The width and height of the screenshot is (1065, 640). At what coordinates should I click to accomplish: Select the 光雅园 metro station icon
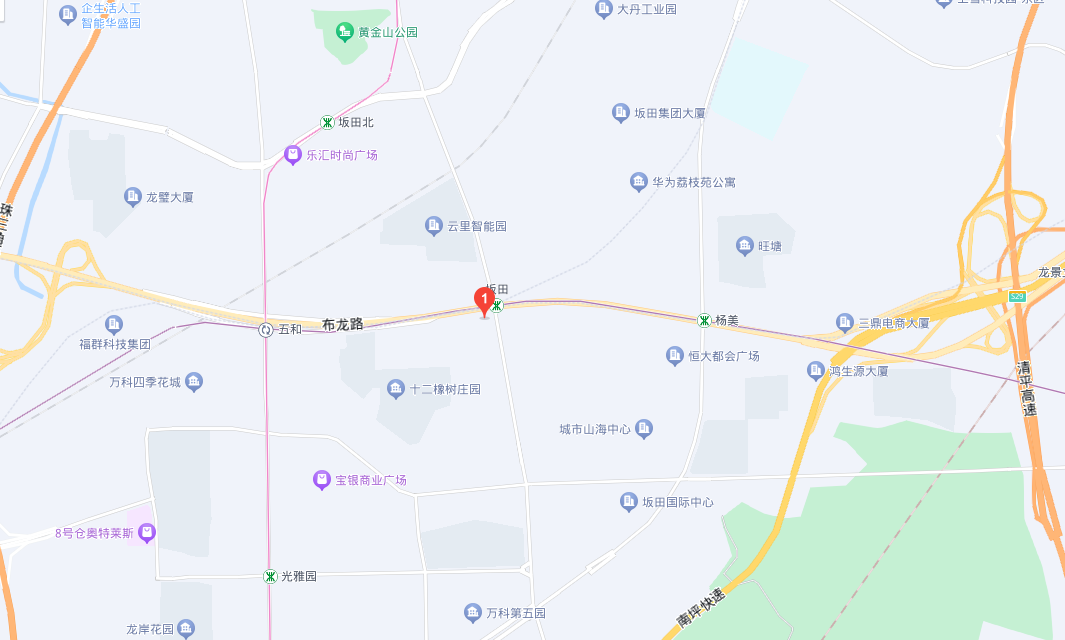270,576
